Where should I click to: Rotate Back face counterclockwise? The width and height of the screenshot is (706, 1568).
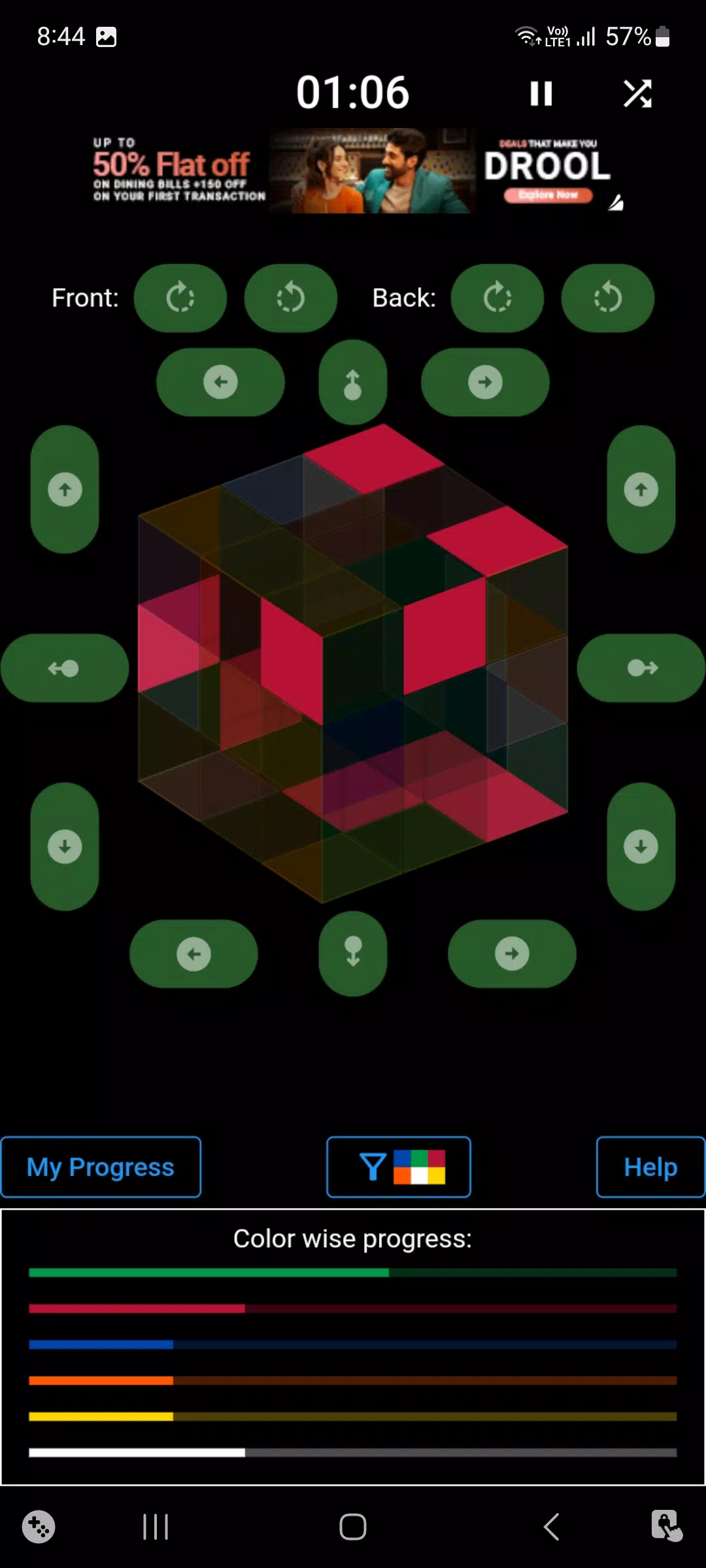[607, 298]
